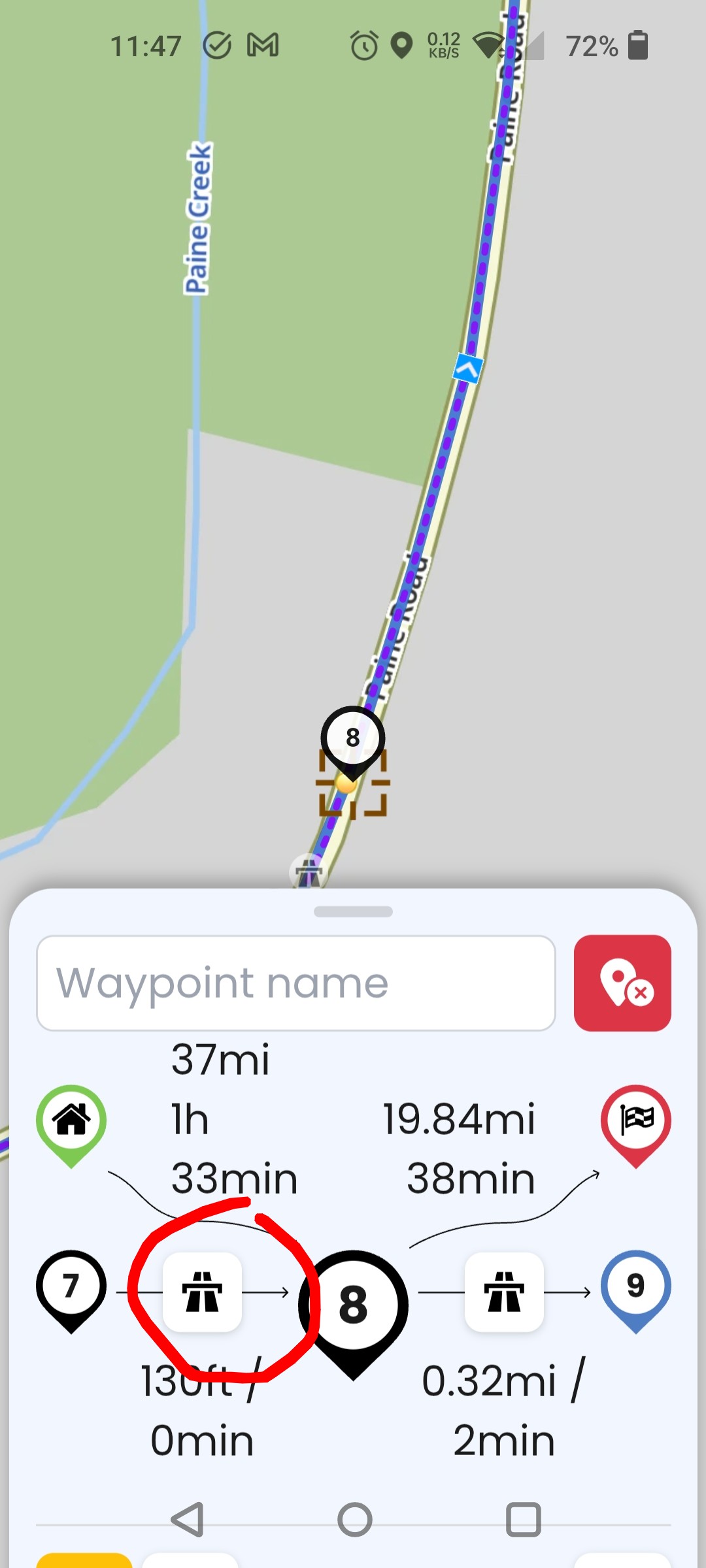Open recent apps from navigation bar
706x1568 pixels.
pyautogui.click(x=524, y=1519)
